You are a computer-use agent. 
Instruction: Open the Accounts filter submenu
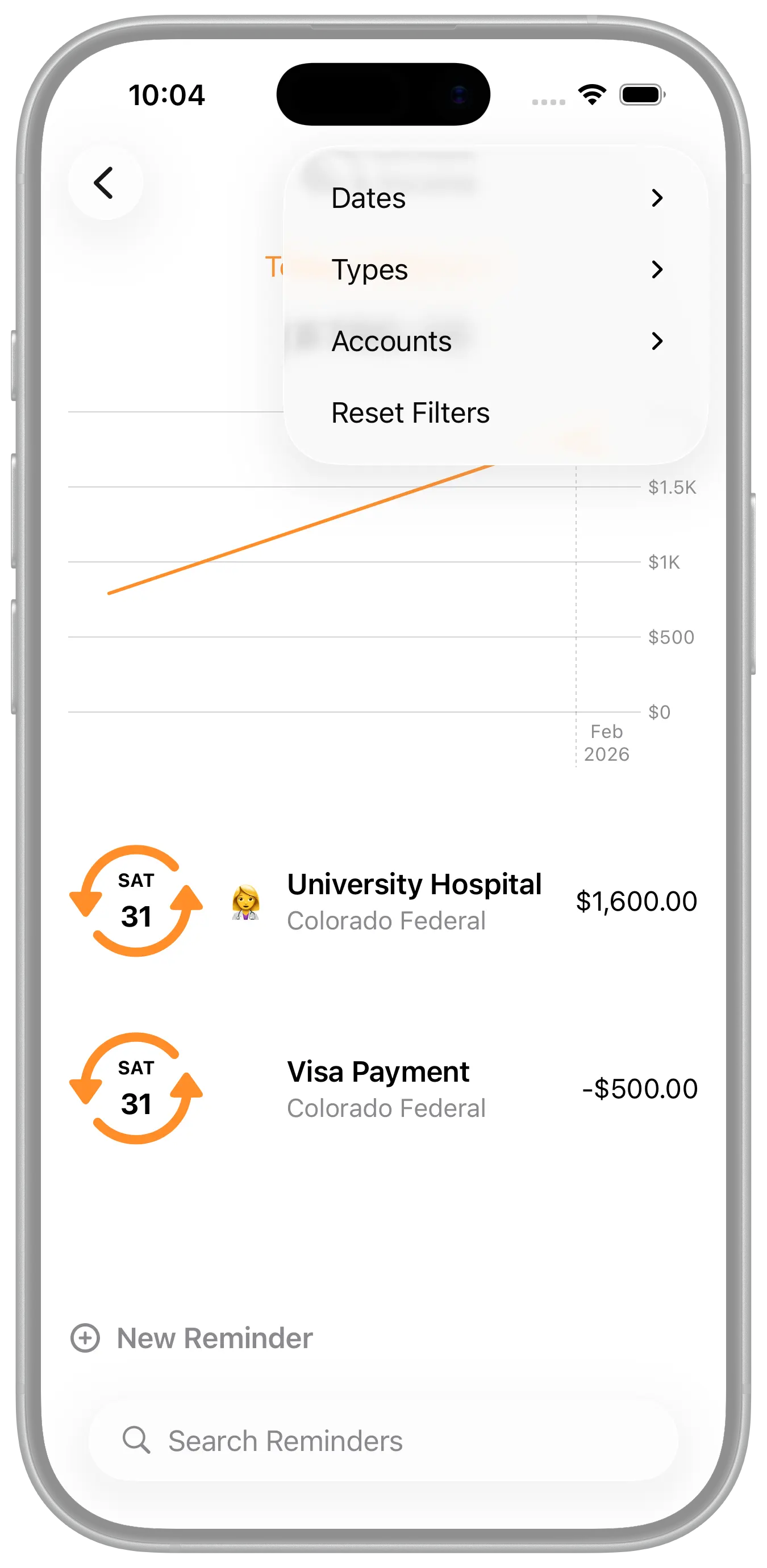click(495, 341)
